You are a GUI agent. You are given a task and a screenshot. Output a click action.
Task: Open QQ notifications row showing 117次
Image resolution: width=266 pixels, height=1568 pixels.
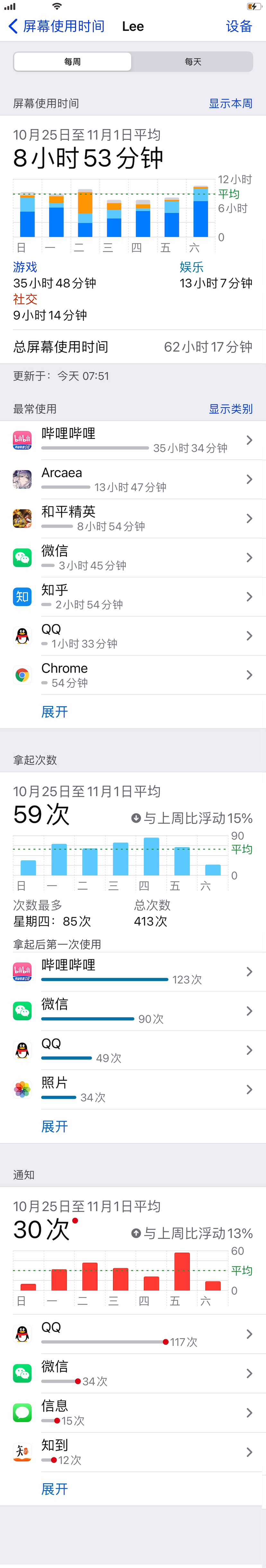pyautogui.click(x=133, y=1334)
